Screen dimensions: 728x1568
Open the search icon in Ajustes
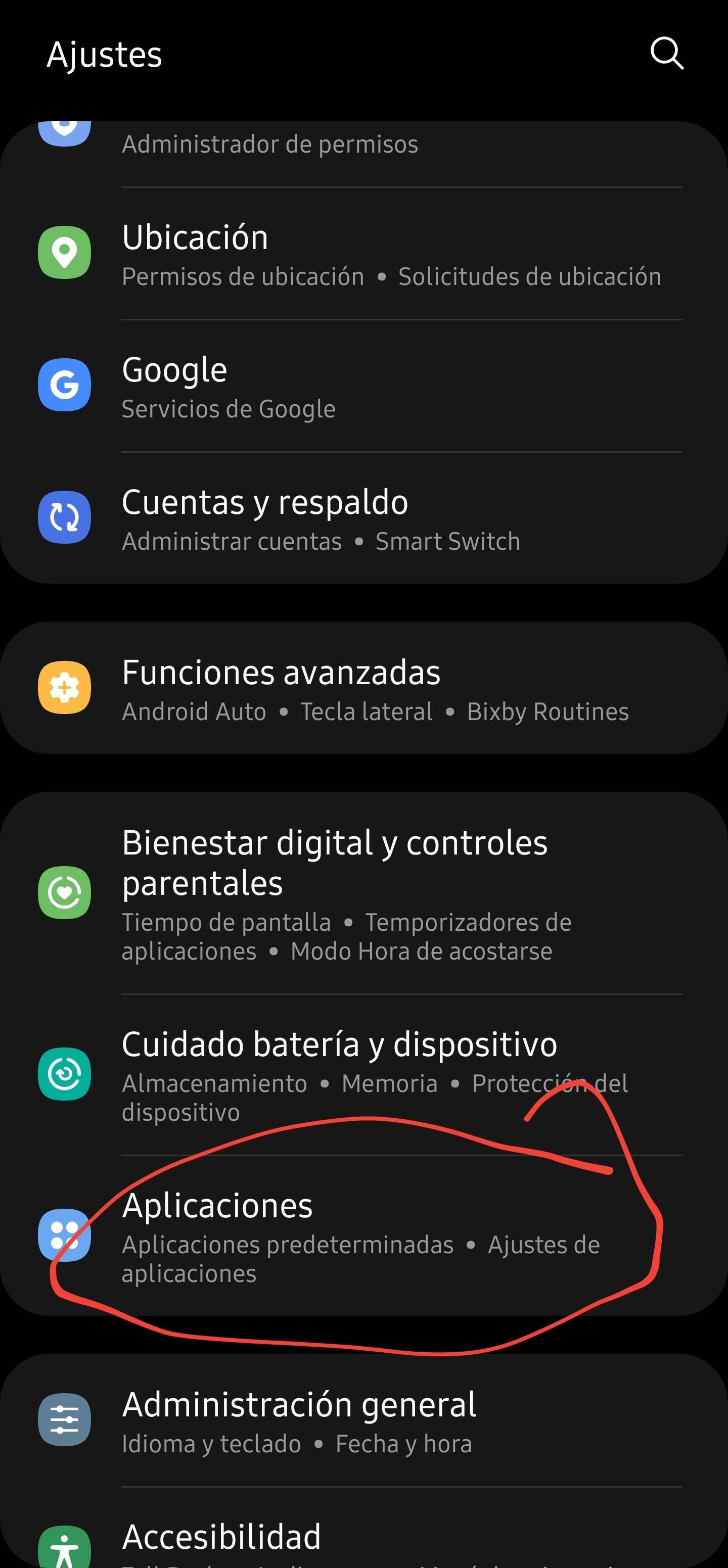[x=666, y=54]
